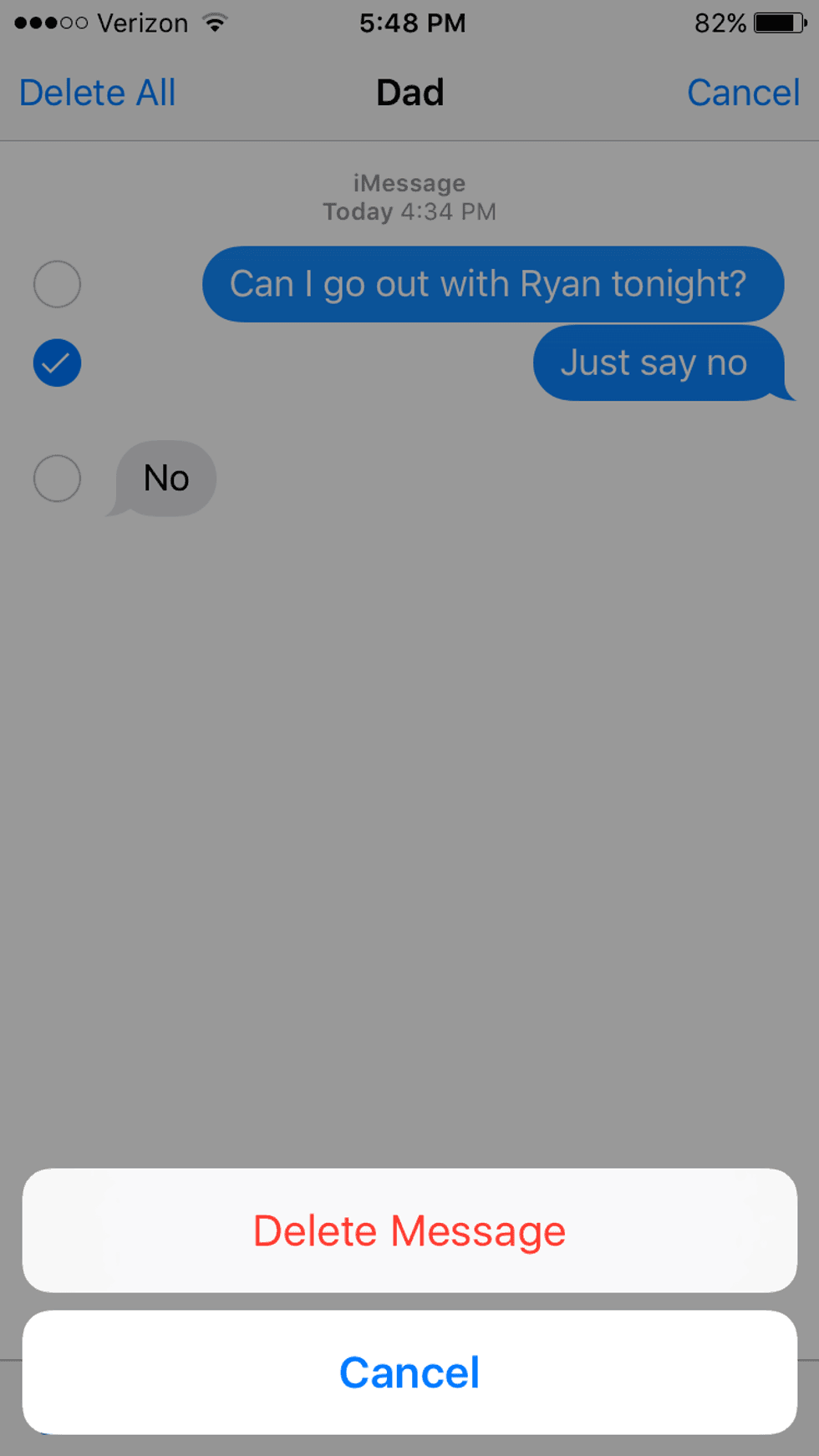The image size is (819, 1456).
Task: Select the 'Can I go out with Ryan tonight?' message
Action: coord(57,284)
